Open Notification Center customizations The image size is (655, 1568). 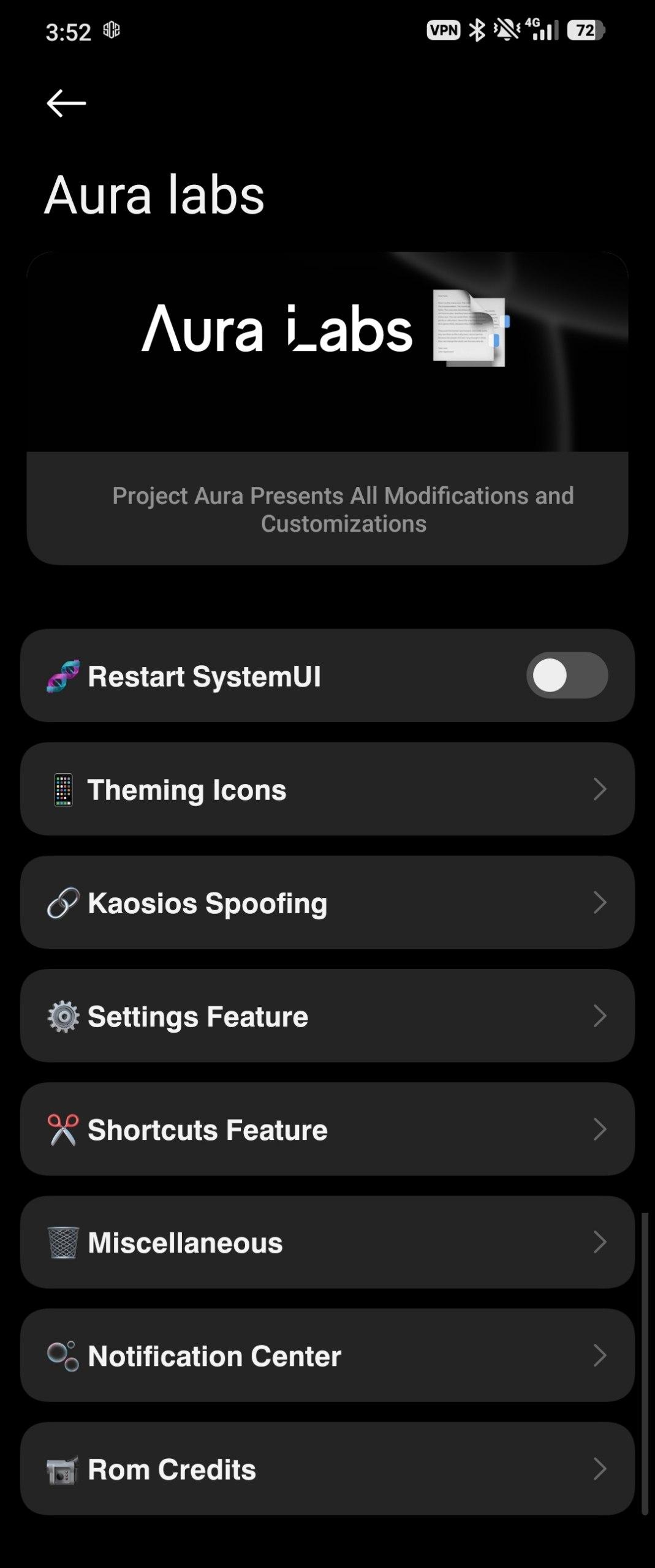(x=327, y=1356)
